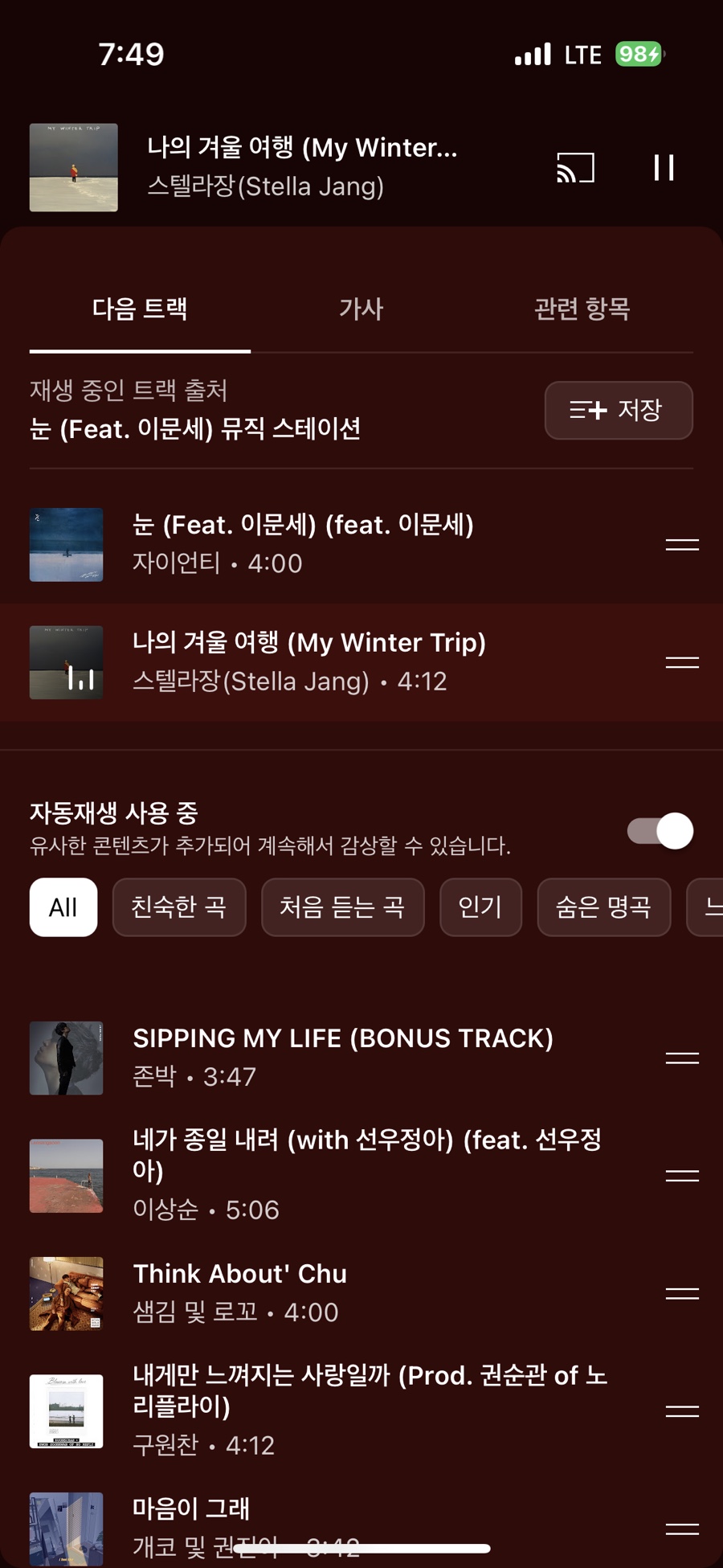
Task: Select the 다음 트랙 tab
Action: (x=140, y=309)
